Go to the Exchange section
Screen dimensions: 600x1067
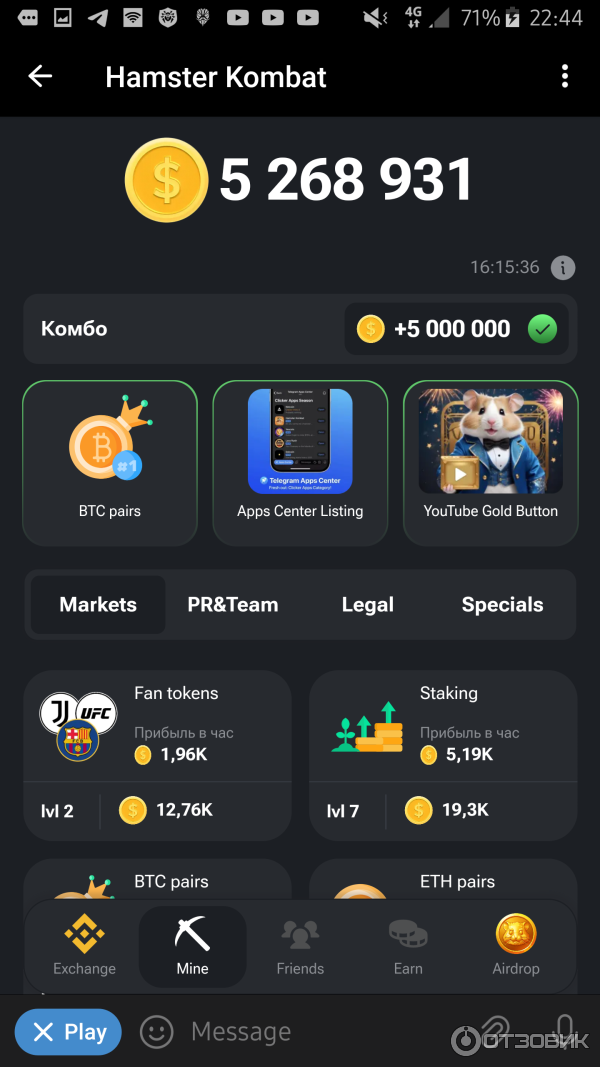click(84, 946)
